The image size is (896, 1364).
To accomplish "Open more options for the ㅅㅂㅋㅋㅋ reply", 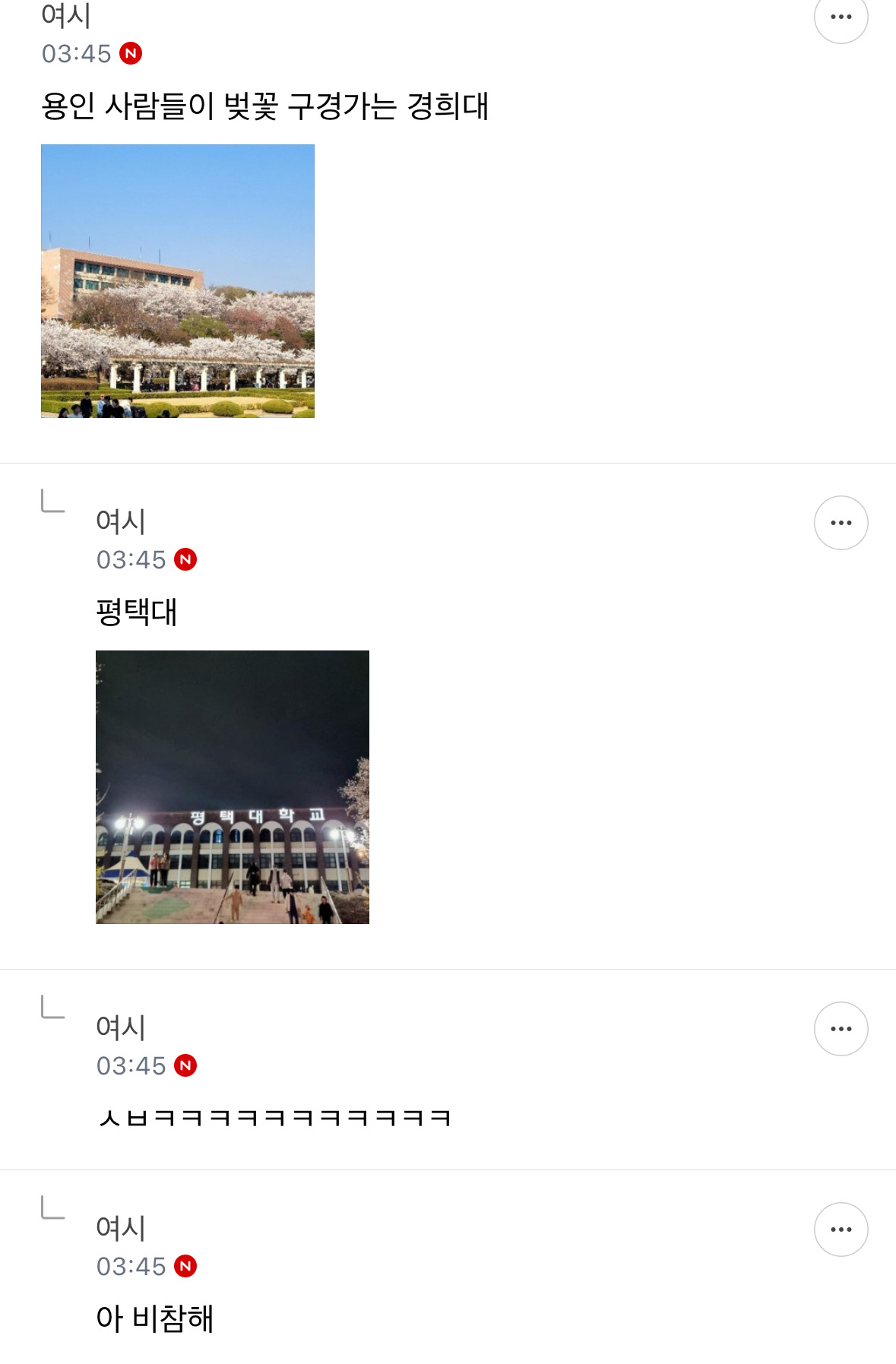I will pos(841,1029).
